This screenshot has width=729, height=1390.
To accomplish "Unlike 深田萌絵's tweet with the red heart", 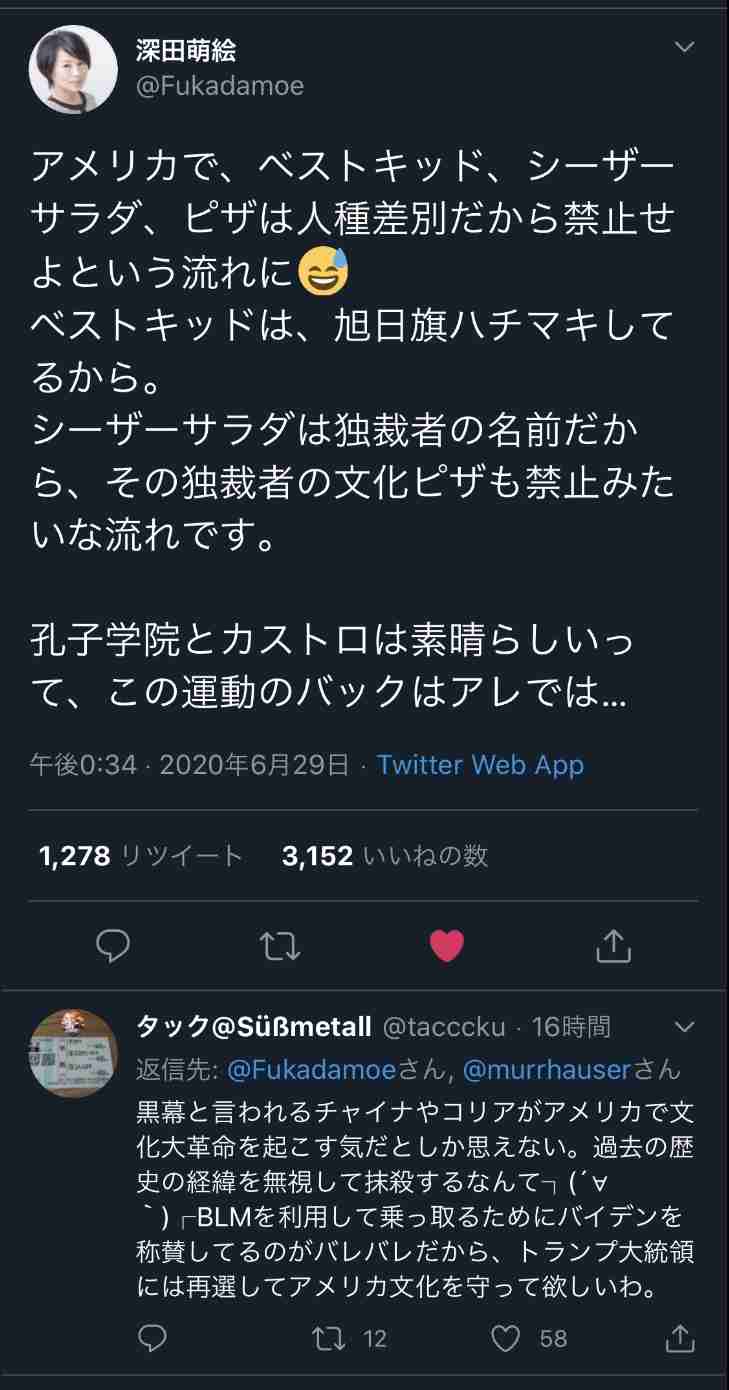I will pos(446,945).
